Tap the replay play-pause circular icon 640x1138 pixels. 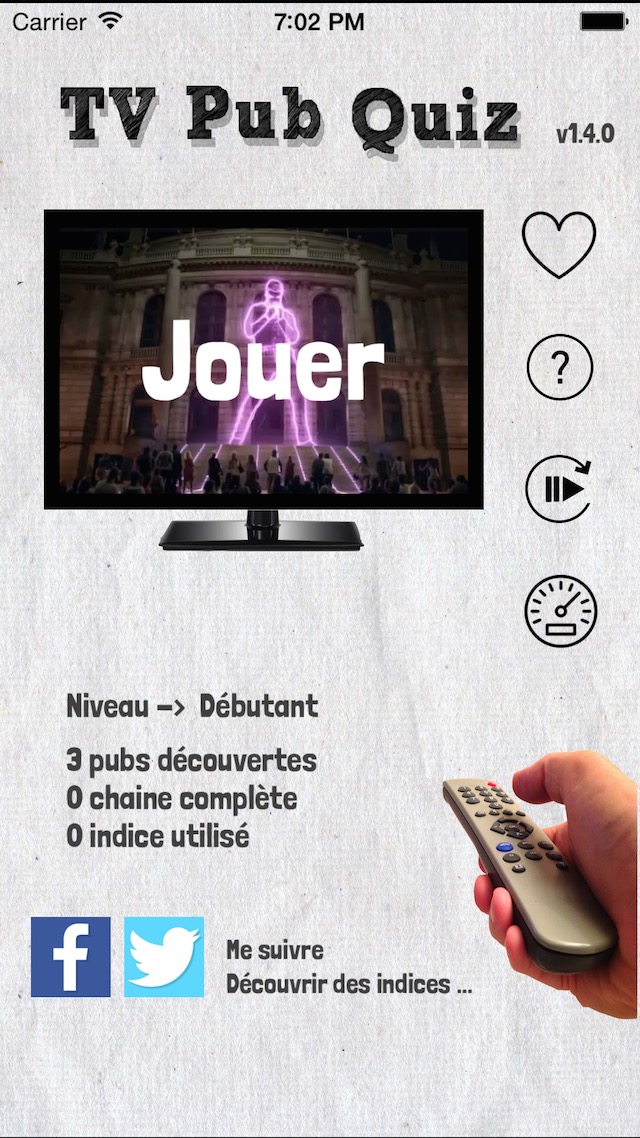click(559, 488)
